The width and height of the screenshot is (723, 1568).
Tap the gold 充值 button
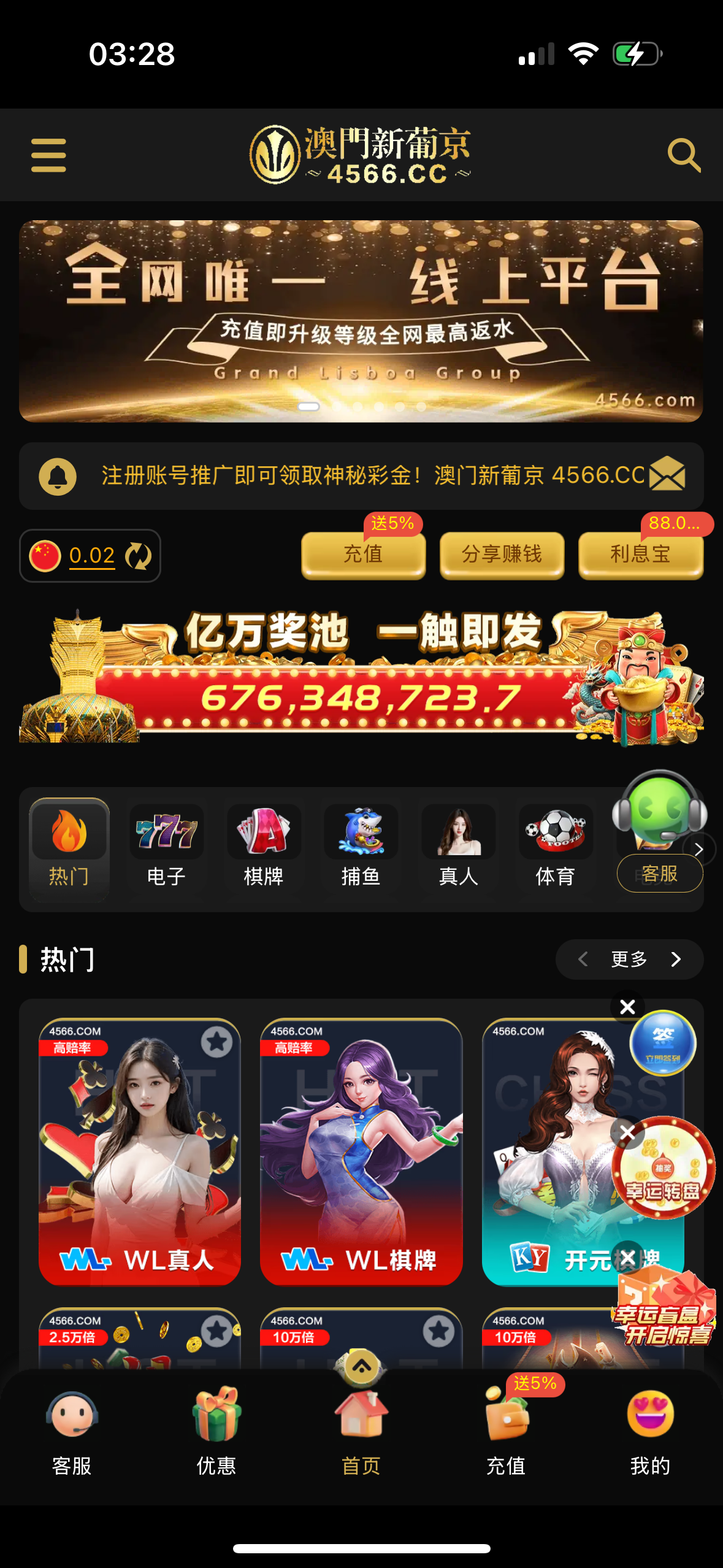(x=363, y=555)
